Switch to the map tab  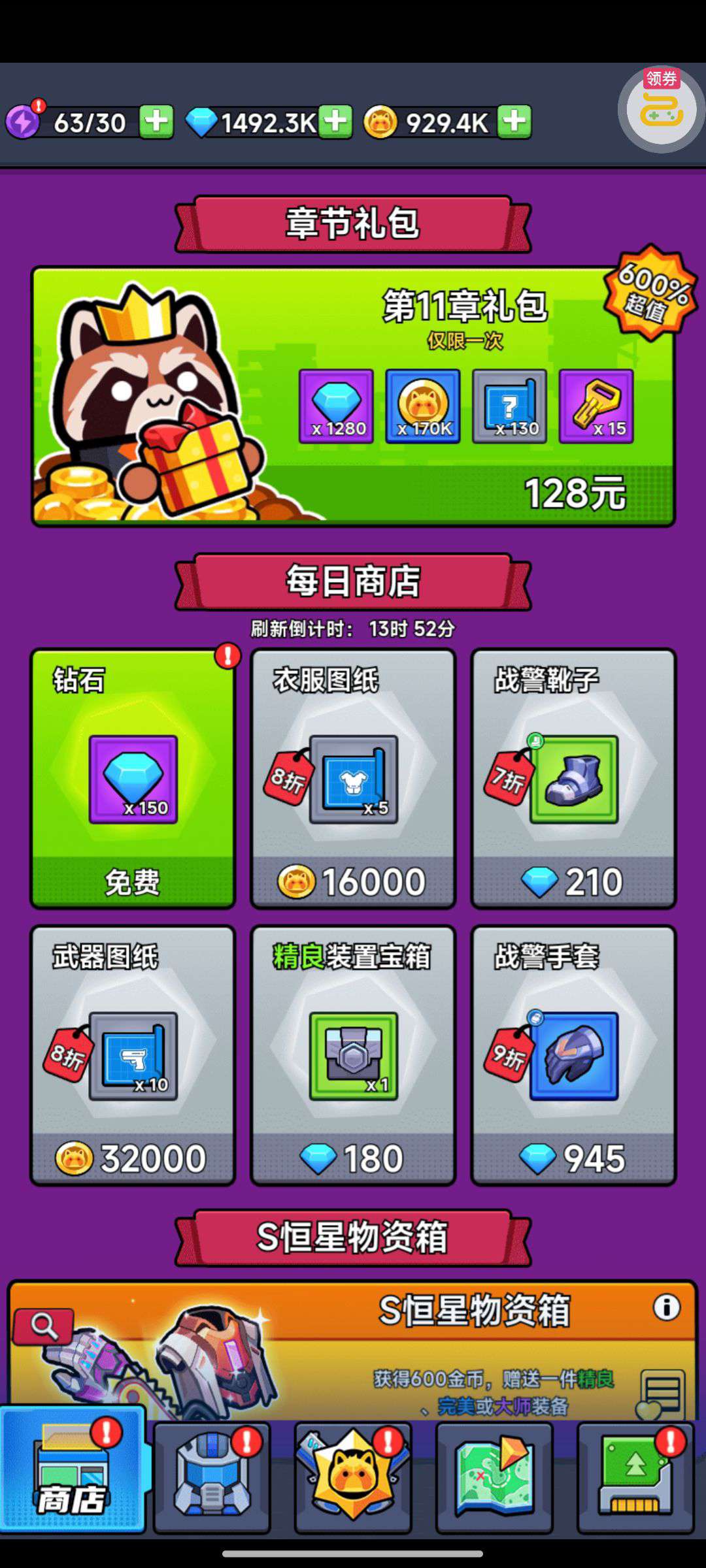(x=494, y=1478)
